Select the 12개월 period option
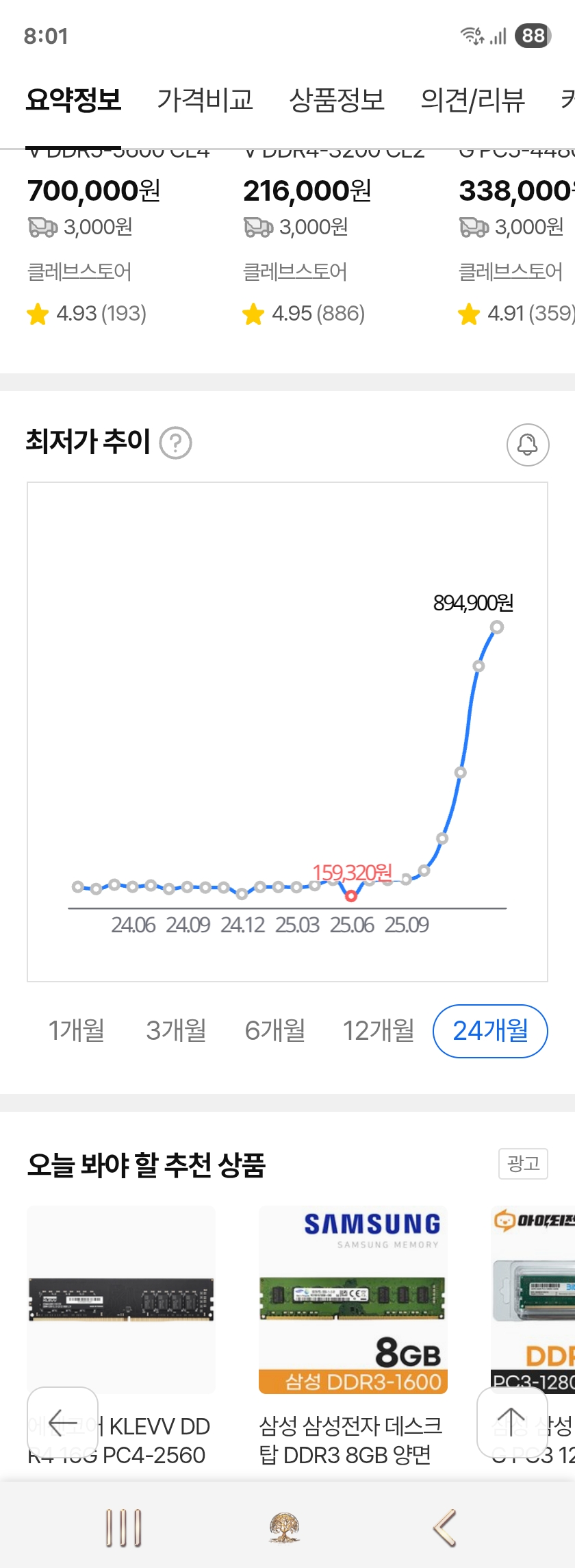The image size is (575, 1568). click(379, 1030)
